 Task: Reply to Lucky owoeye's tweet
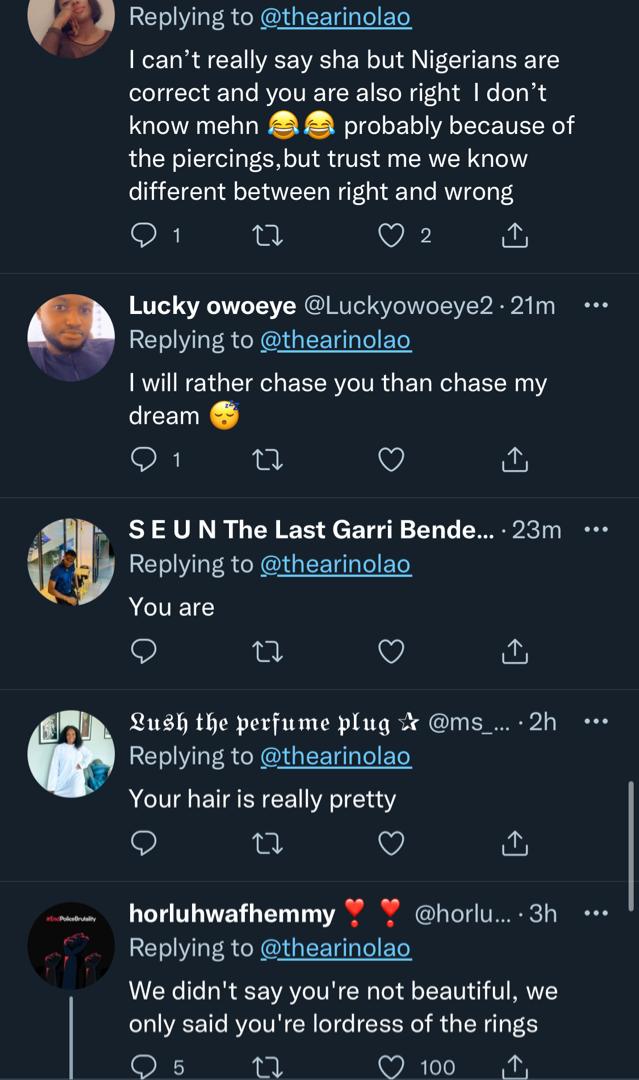(145, 459)
